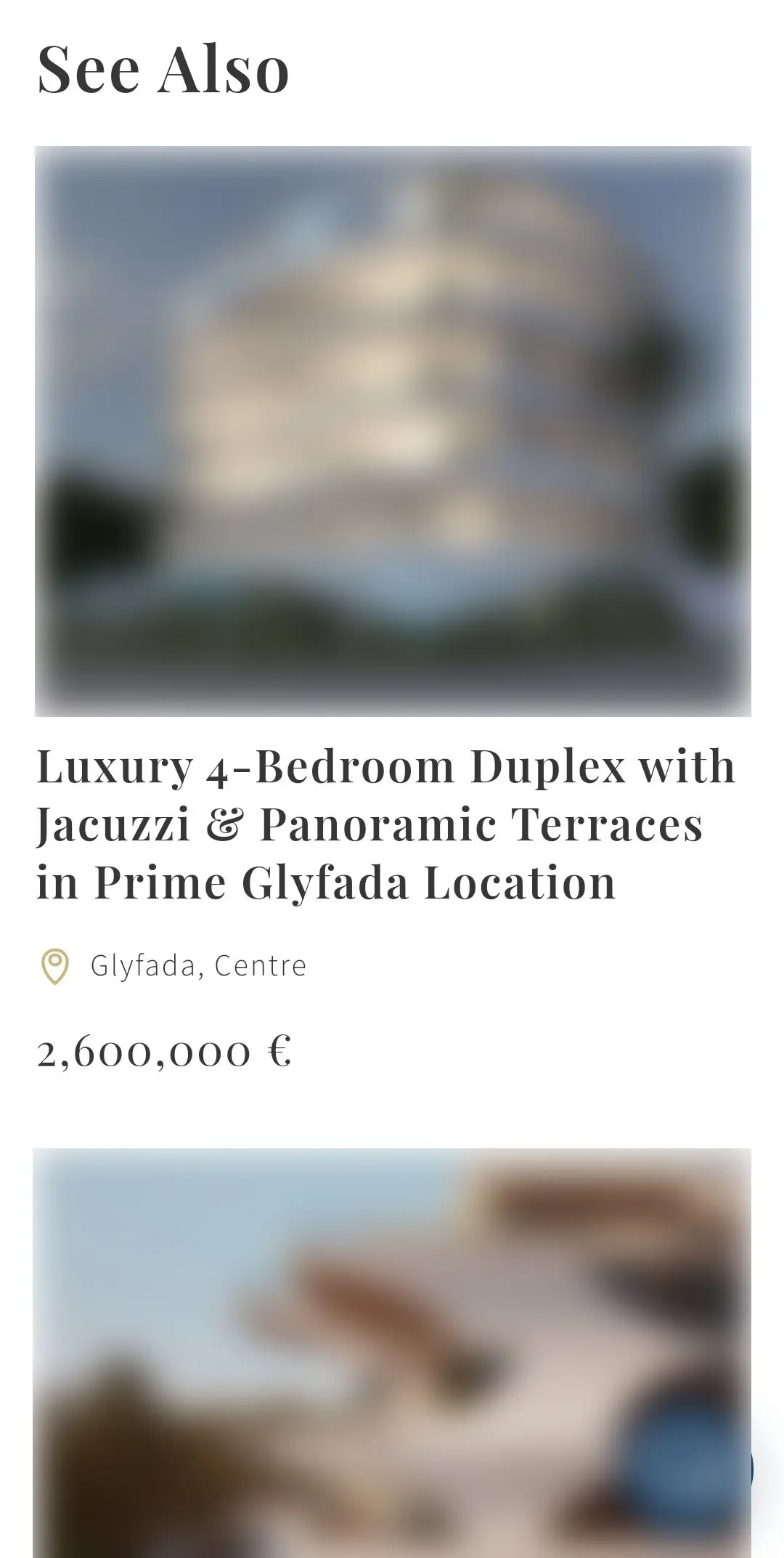The height and width of the screenshot is (1558, 784).
Task: Open the Glyfada duplex listing photo
Action: pyautogui.click(x=392, y=431)
